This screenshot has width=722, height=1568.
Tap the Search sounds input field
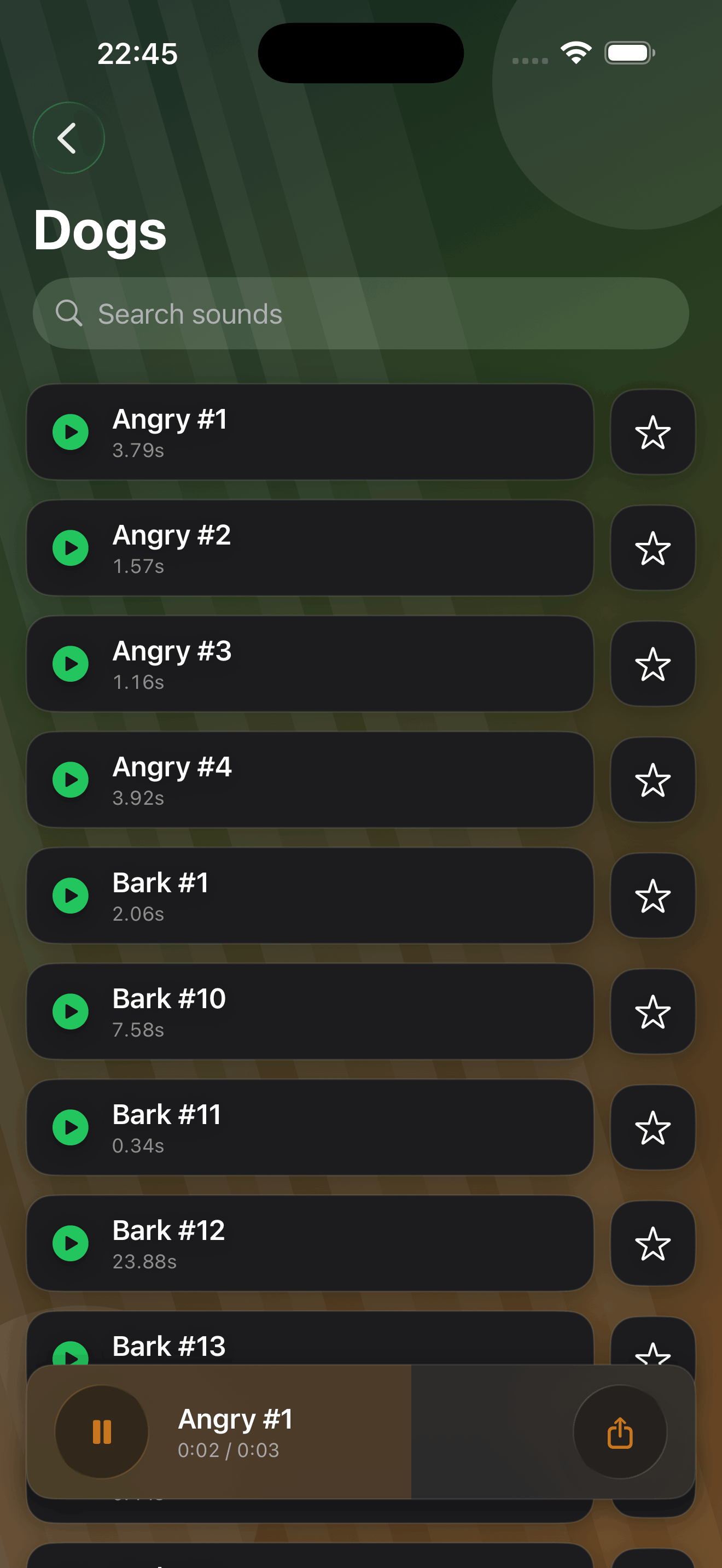[x=304, y=313]
